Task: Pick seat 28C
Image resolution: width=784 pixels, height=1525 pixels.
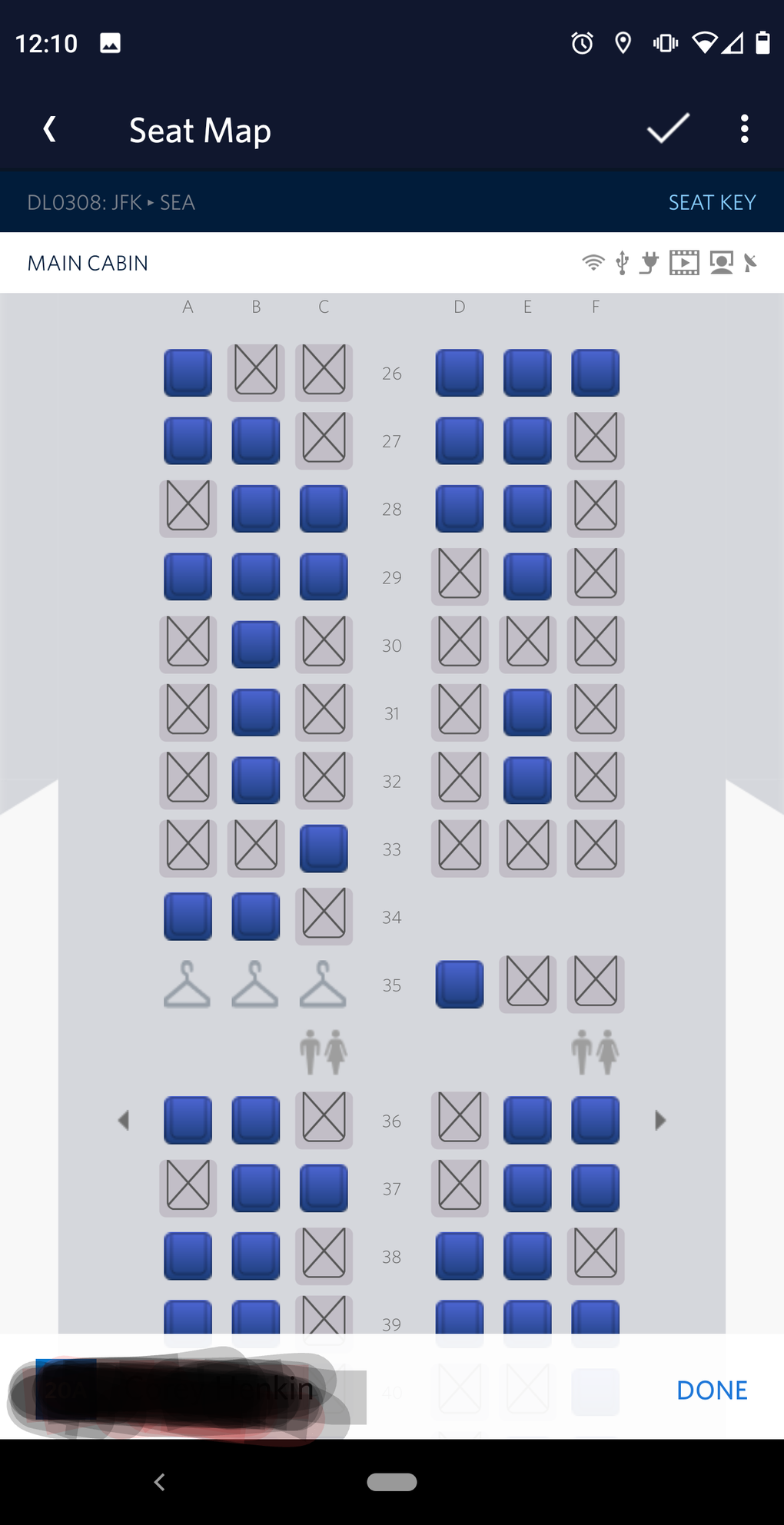Action: click(x=324, y=509)
